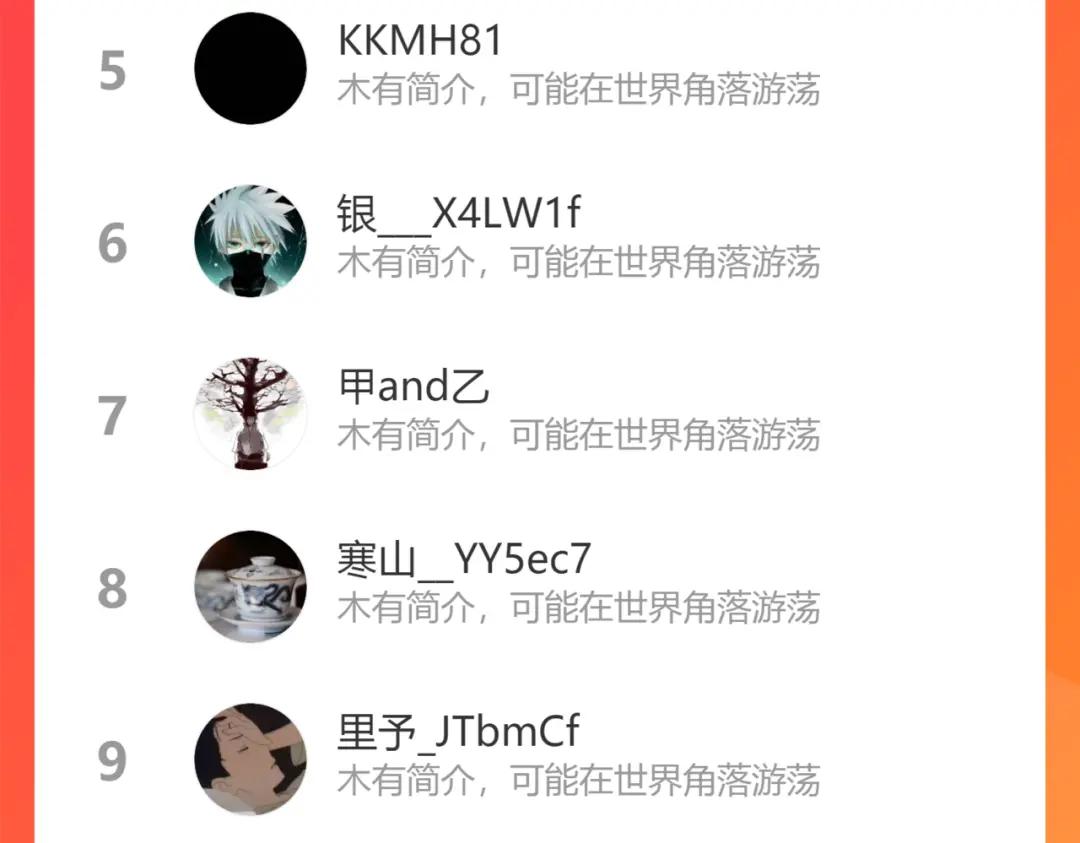Select the 甲and乙 user entry
This screenshot has height=843, width=1080.
coord(539,414)
